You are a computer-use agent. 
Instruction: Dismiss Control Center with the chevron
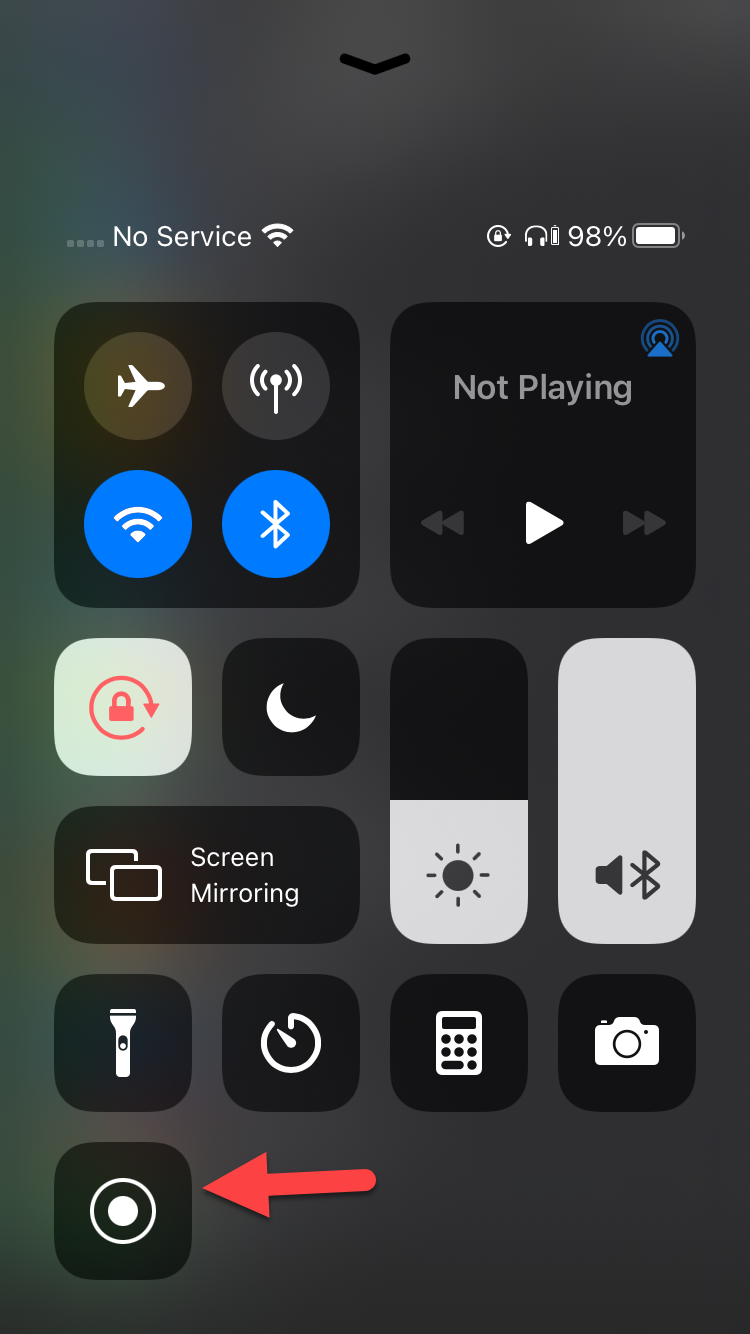click(375, 63)
